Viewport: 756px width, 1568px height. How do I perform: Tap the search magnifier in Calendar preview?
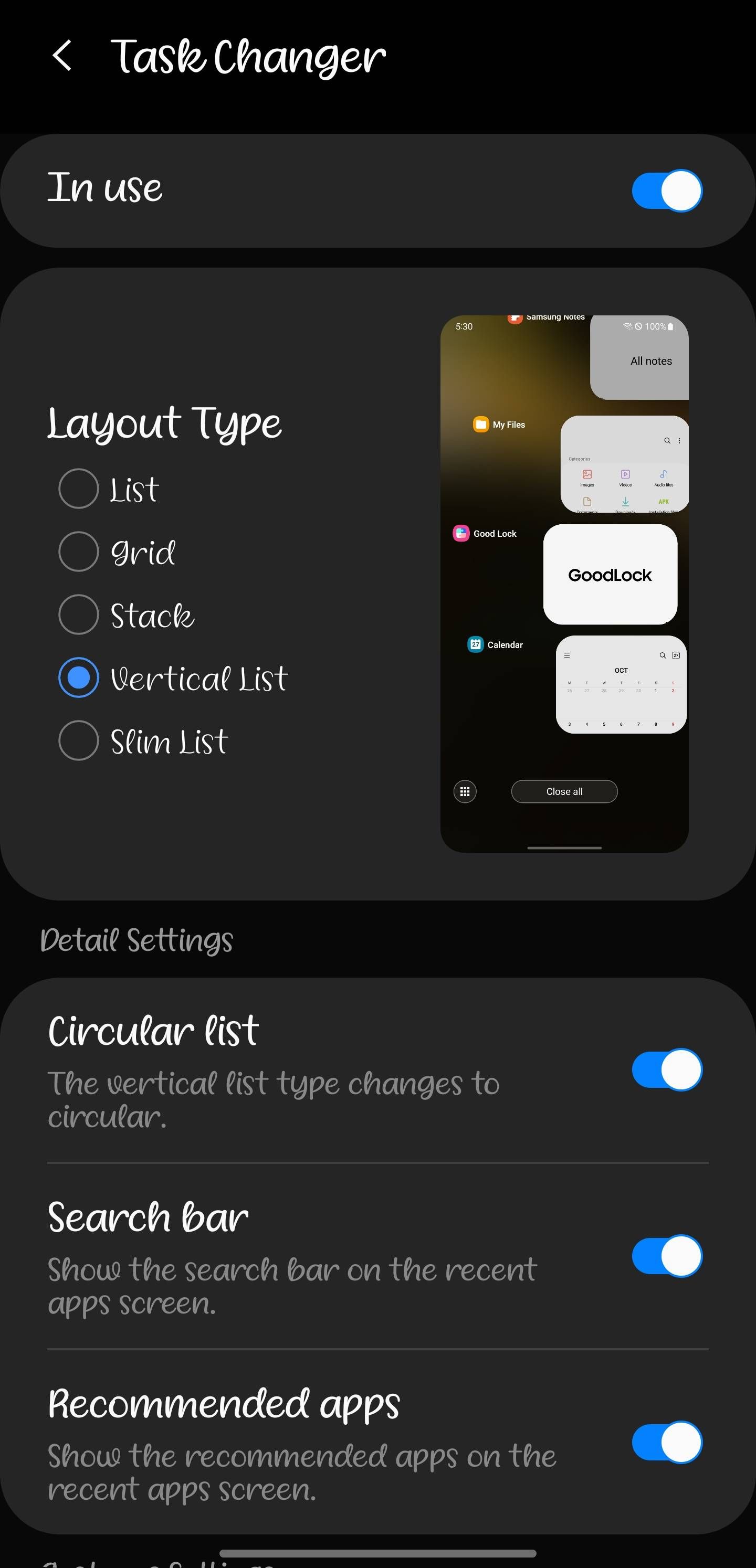click(x=662, y=655)
